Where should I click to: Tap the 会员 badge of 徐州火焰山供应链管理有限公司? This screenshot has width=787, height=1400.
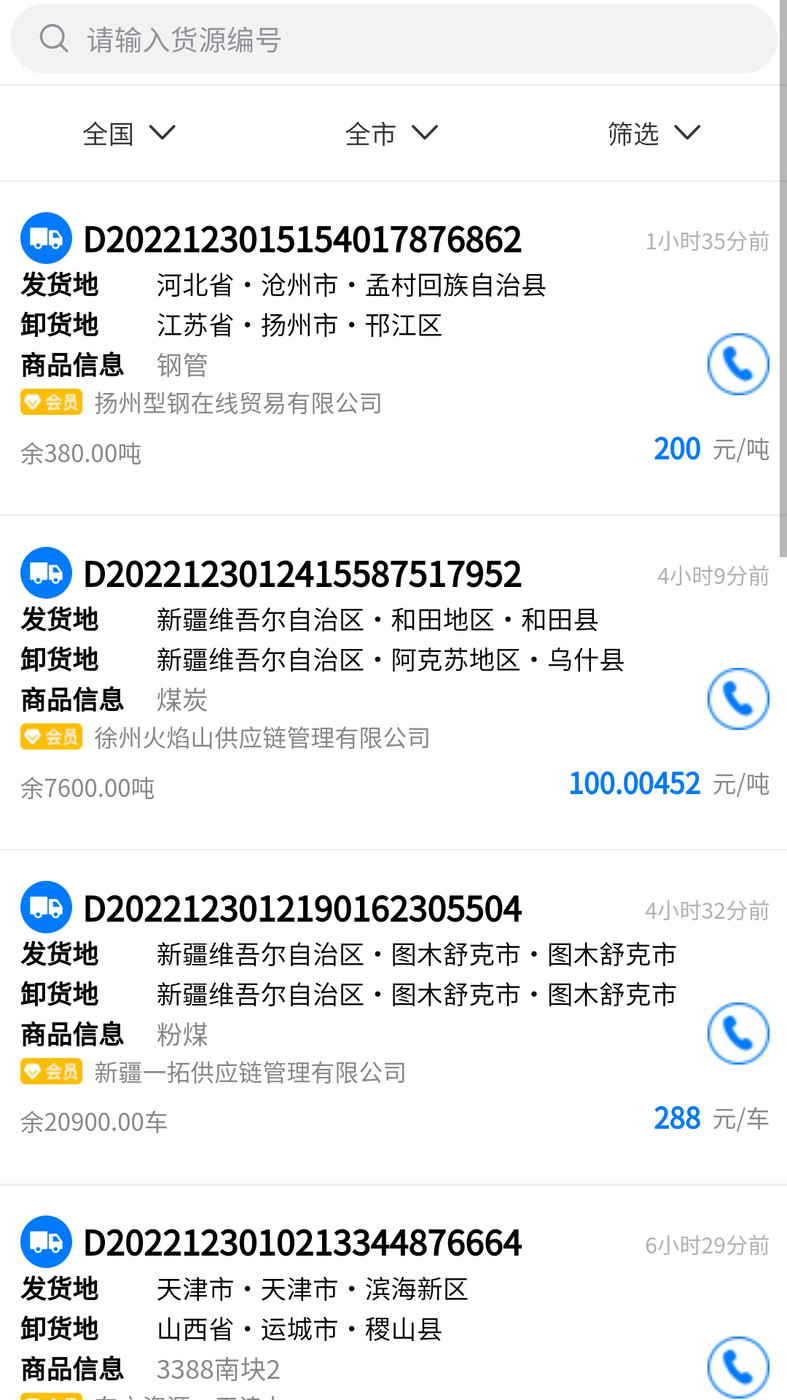tap(51, 737)
